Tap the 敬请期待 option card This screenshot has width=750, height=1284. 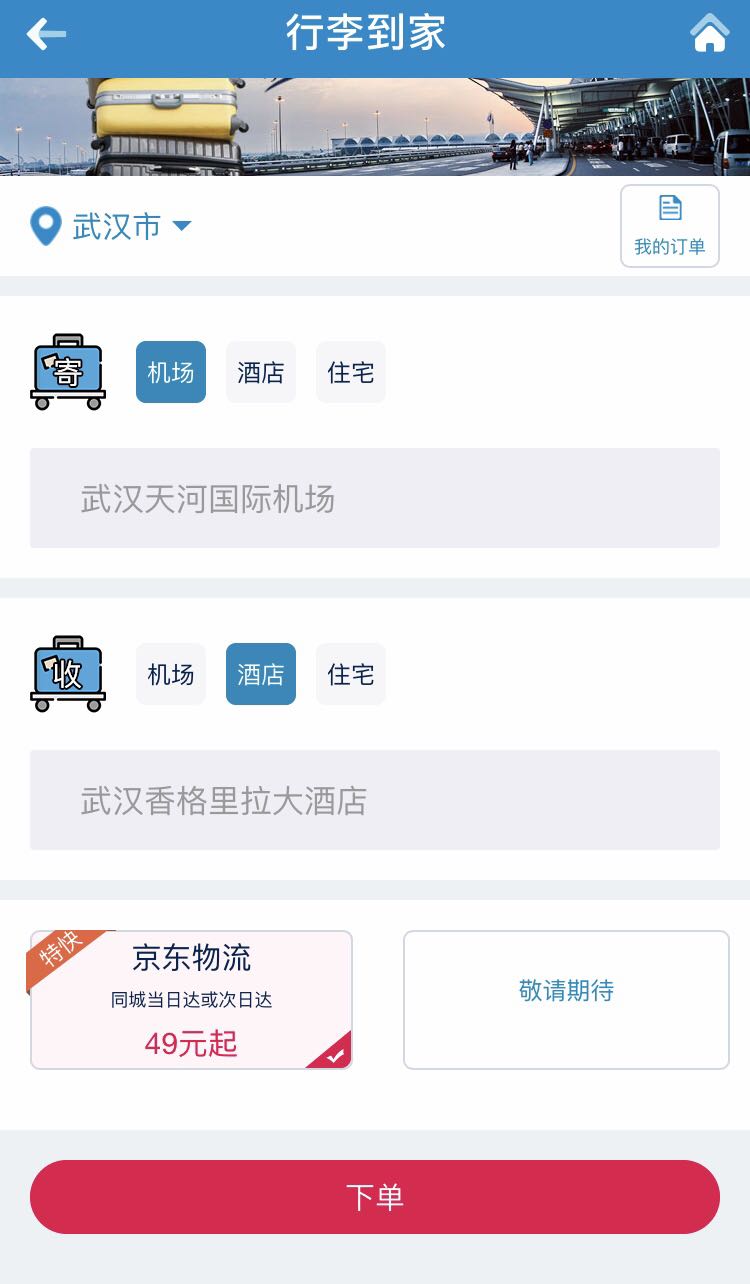[566, 1000]
